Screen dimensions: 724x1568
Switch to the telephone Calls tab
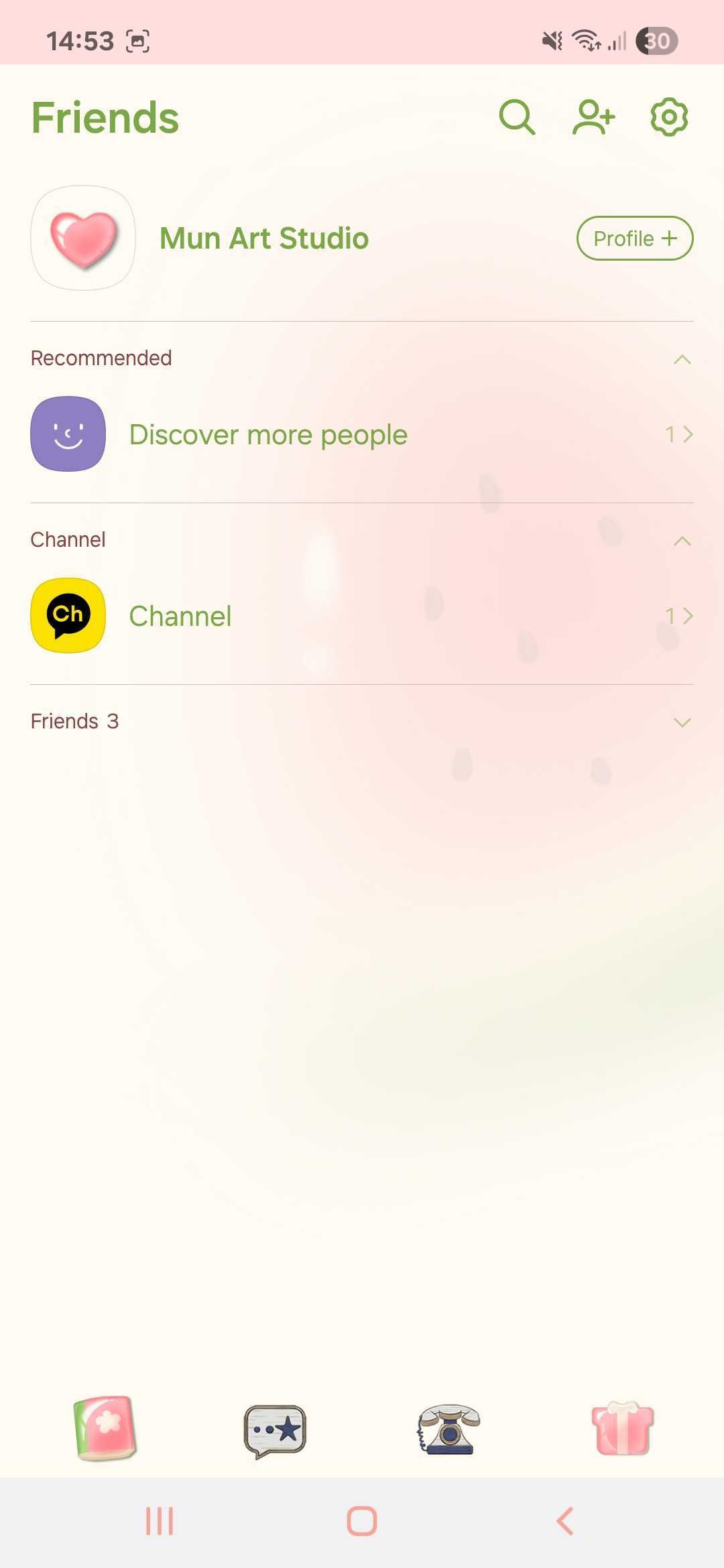click(x=449, y=1431)
